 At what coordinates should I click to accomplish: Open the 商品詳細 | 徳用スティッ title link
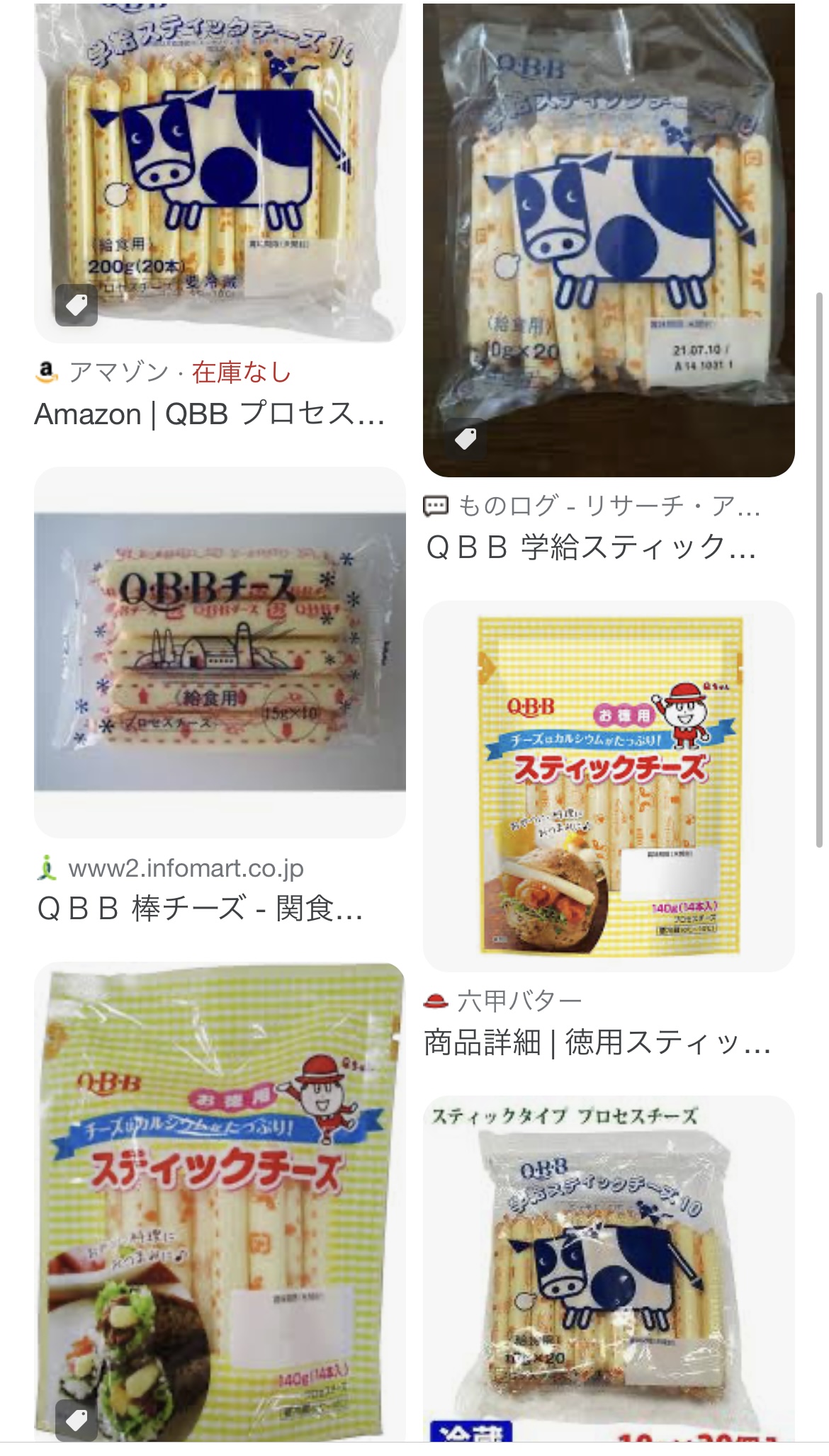click(597, 1042)
